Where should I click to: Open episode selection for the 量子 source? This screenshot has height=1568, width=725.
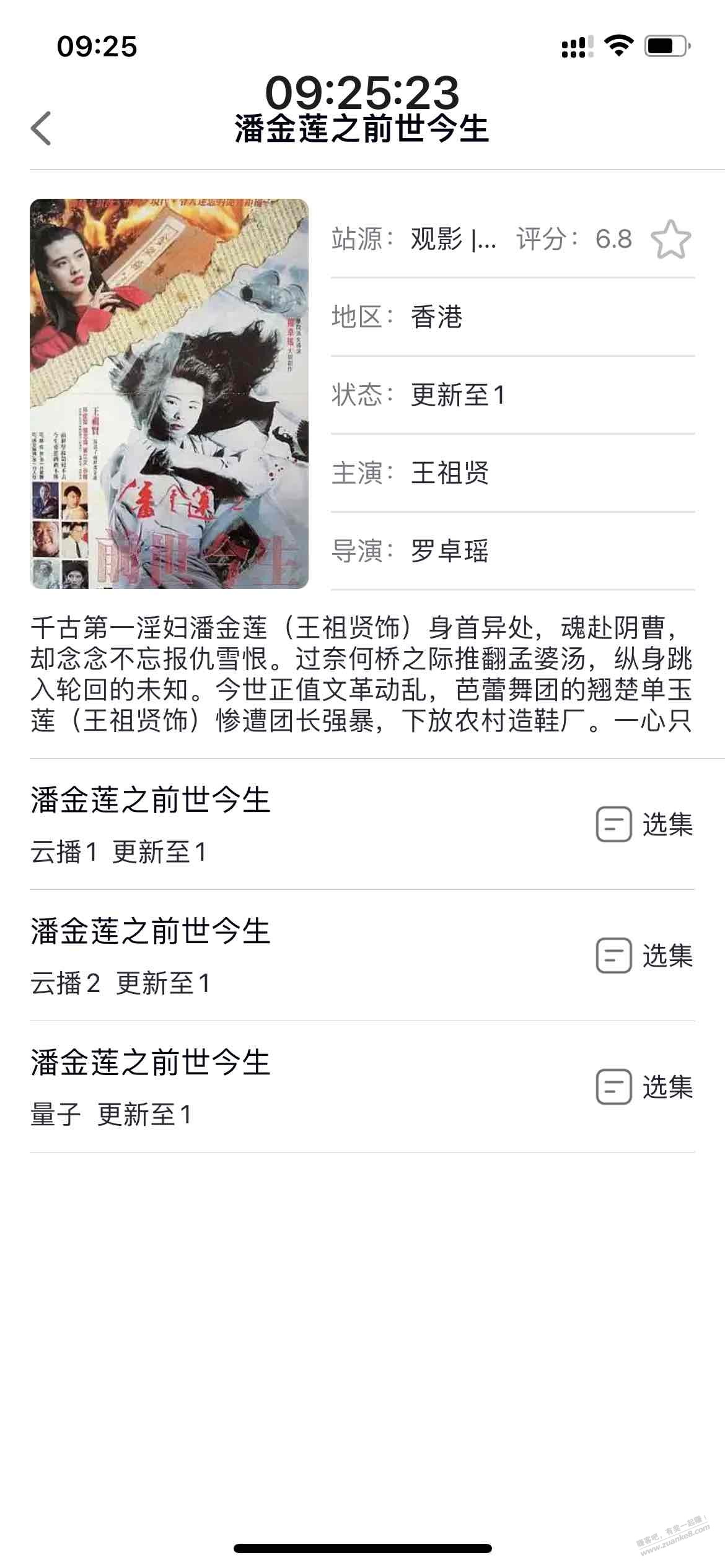(x=644, y=1087)
